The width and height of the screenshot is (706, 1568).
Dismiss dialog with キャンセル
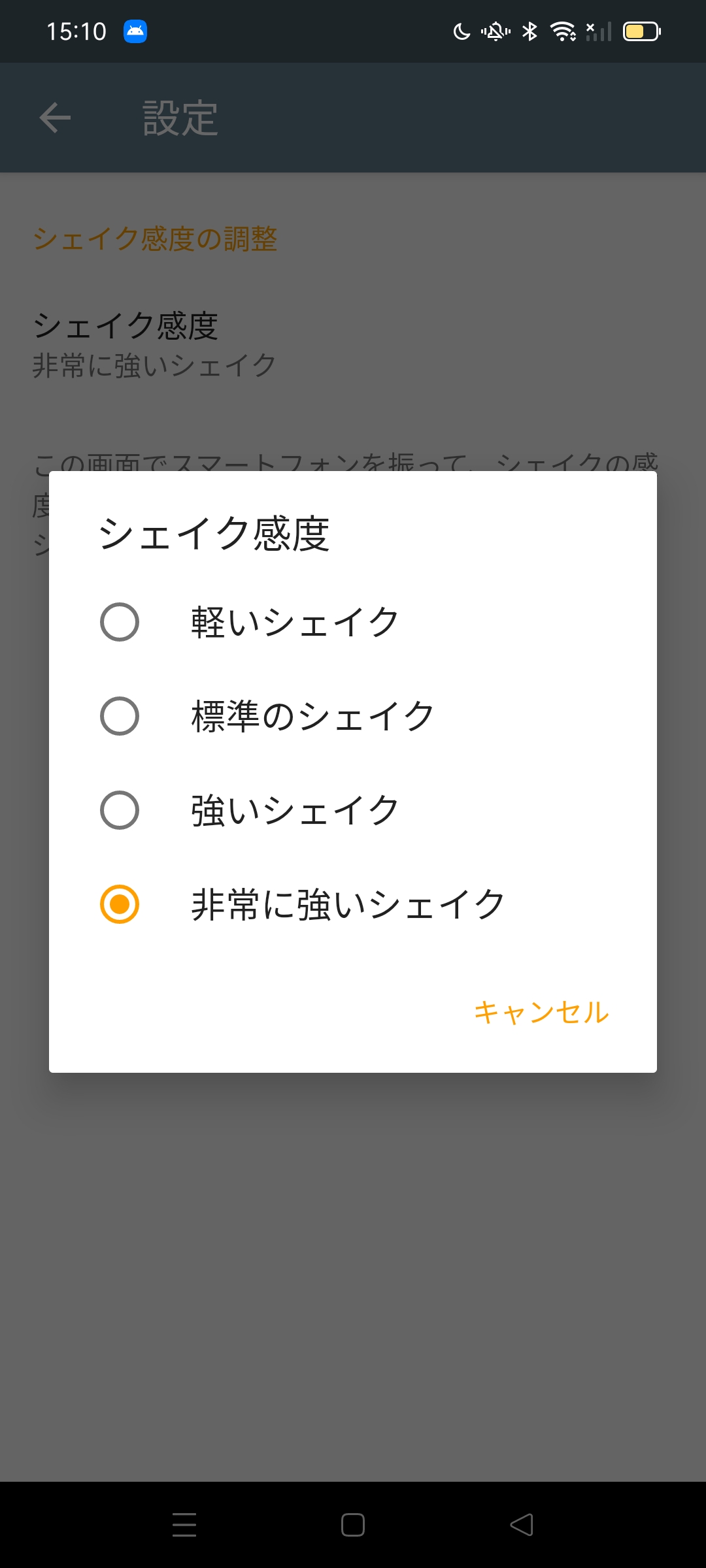[541, 1012]
